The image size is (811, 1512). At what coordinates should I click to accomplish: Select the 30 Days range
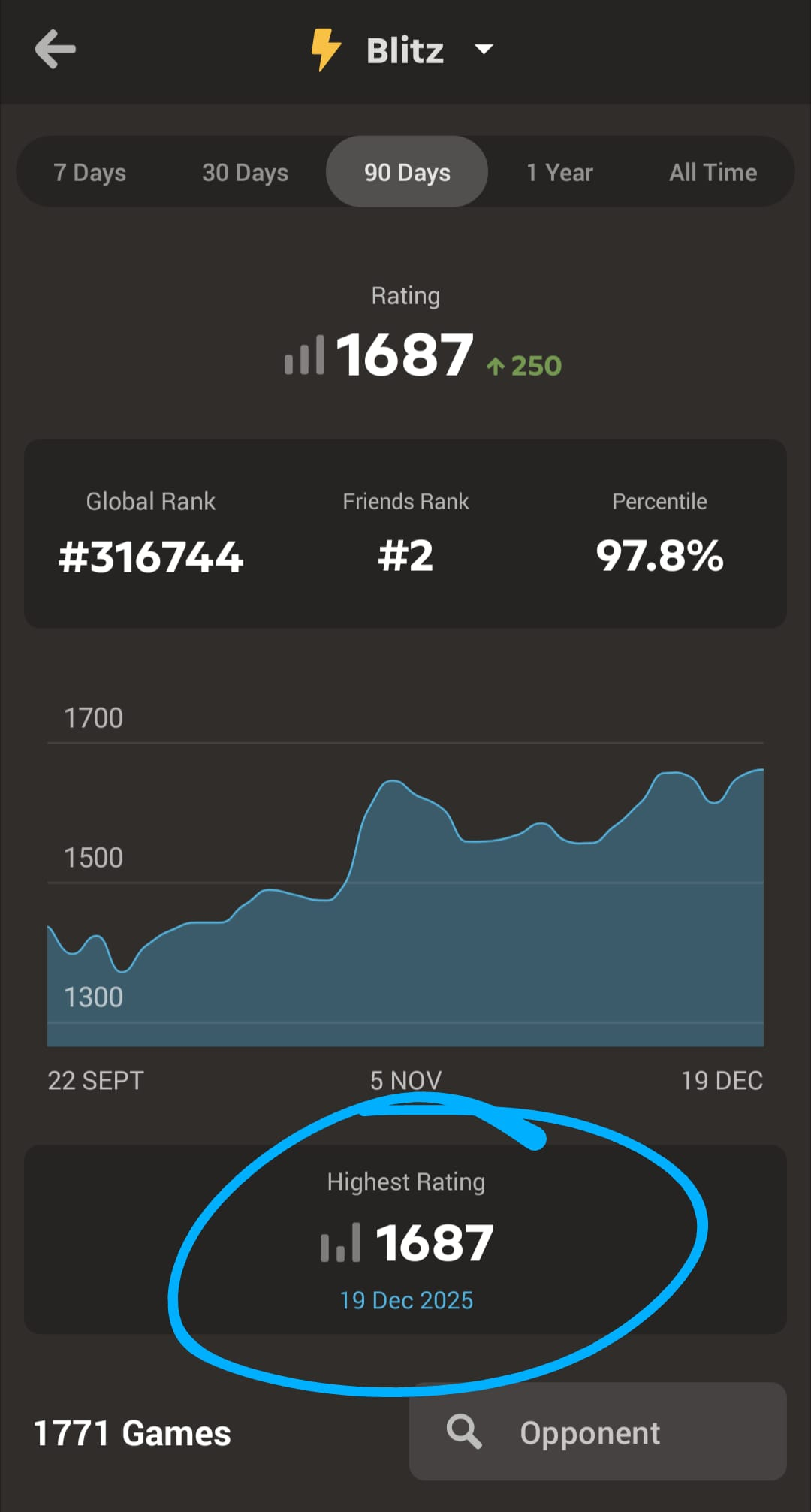pos(245,172)
